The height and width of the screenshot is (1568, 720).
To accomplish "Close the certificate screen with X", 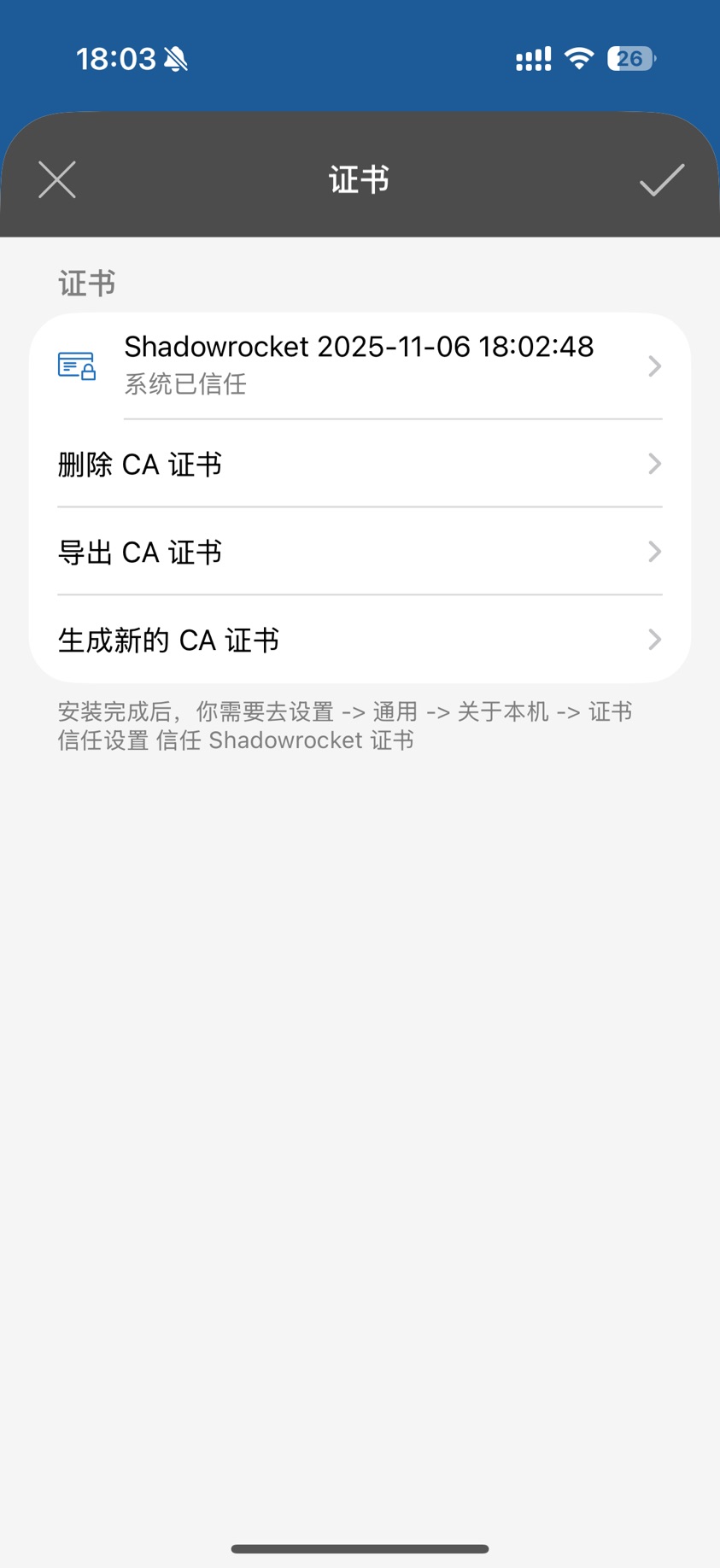I will click(57, 179).
